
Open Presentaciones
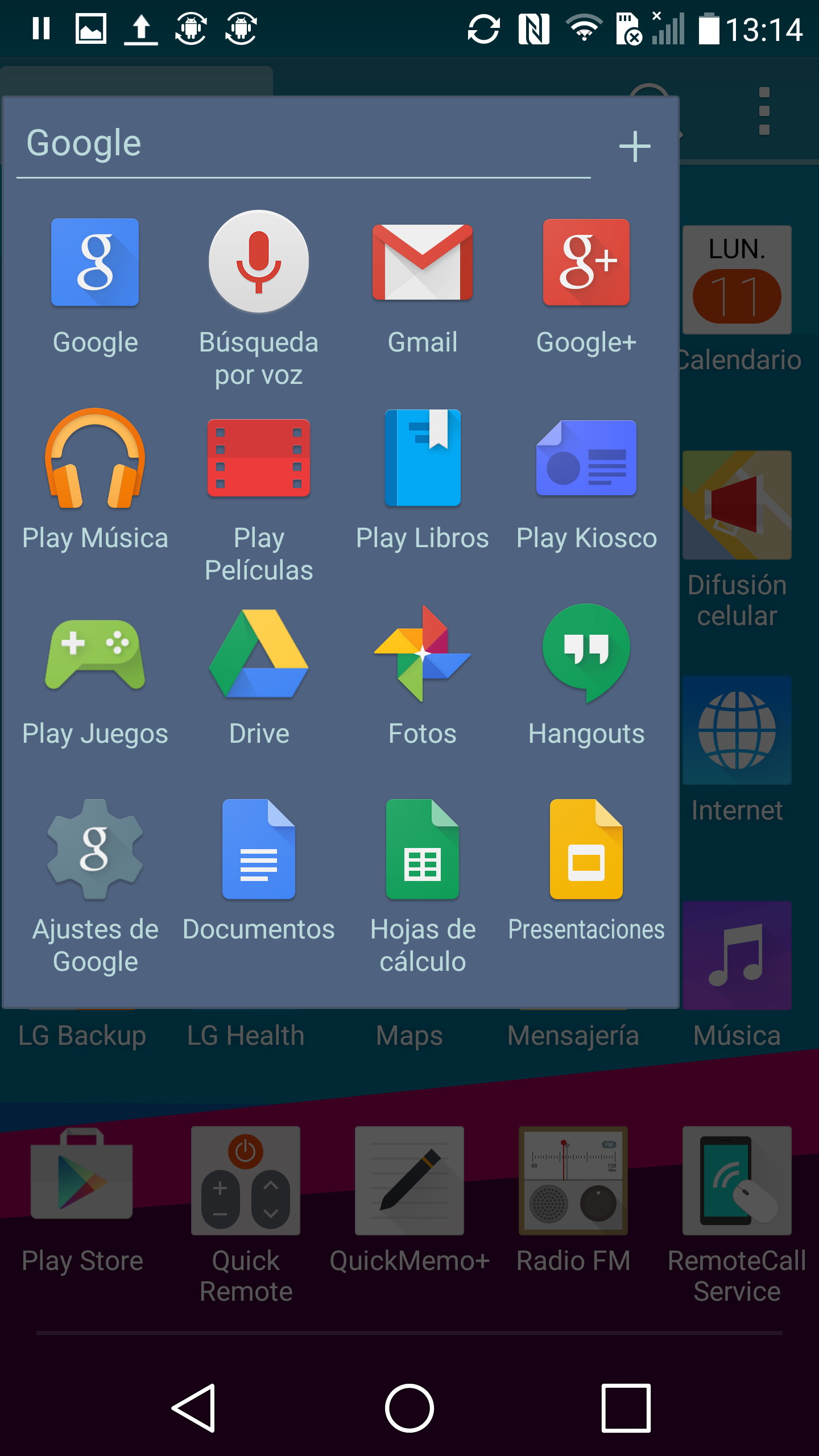(586, 850)
